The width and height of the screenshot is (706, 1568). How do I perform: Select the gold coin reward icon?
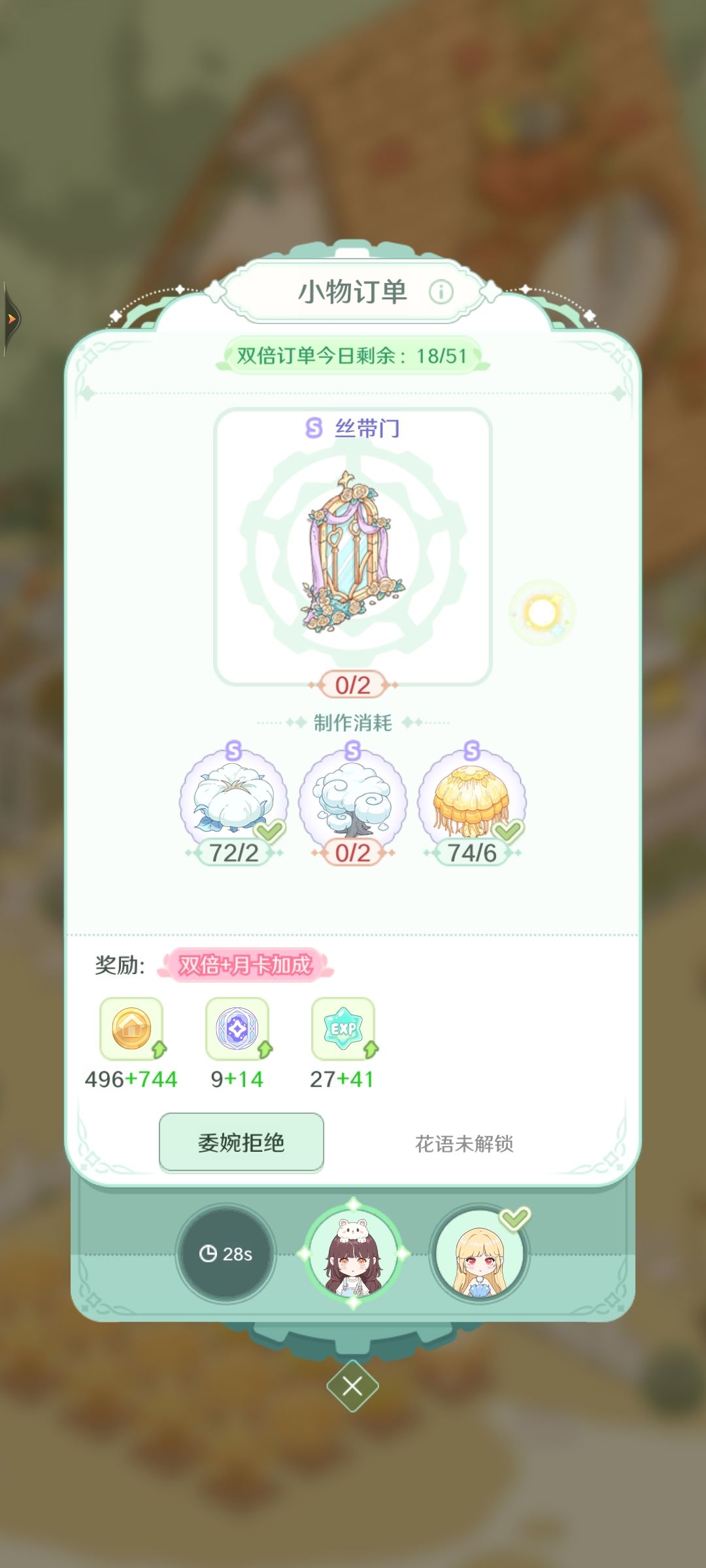tap(133, 1028)
